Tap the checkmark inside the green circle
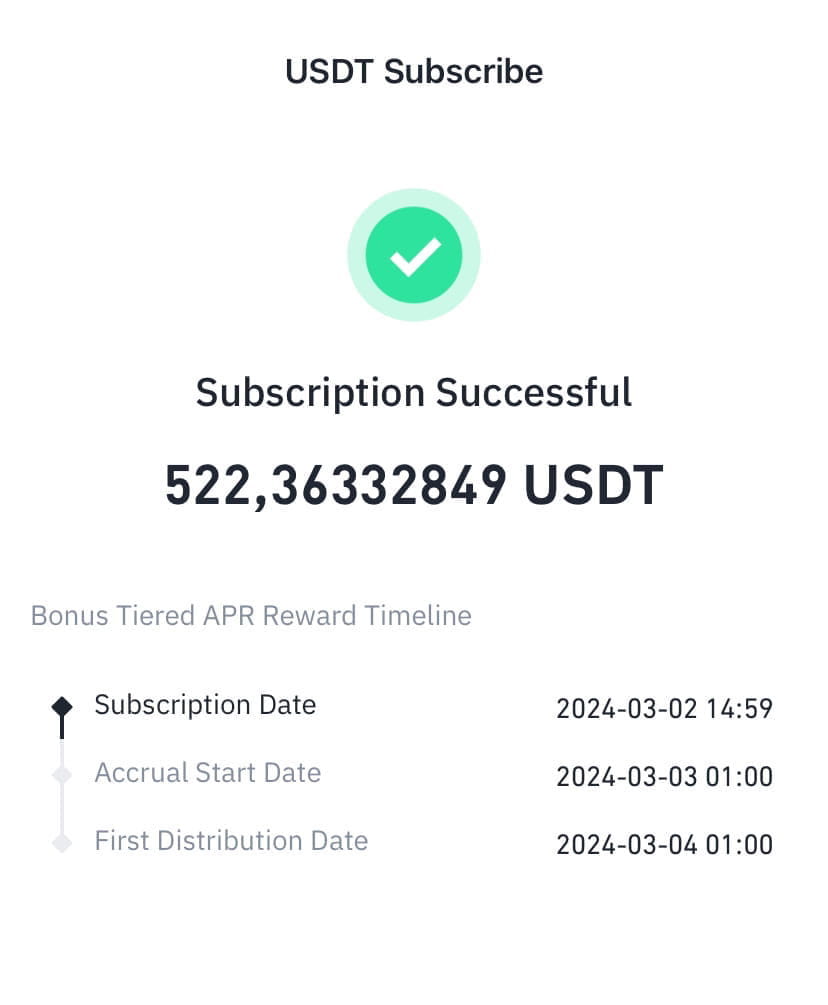The width and height of the screenshot is (828, 1005). (414, 254)
